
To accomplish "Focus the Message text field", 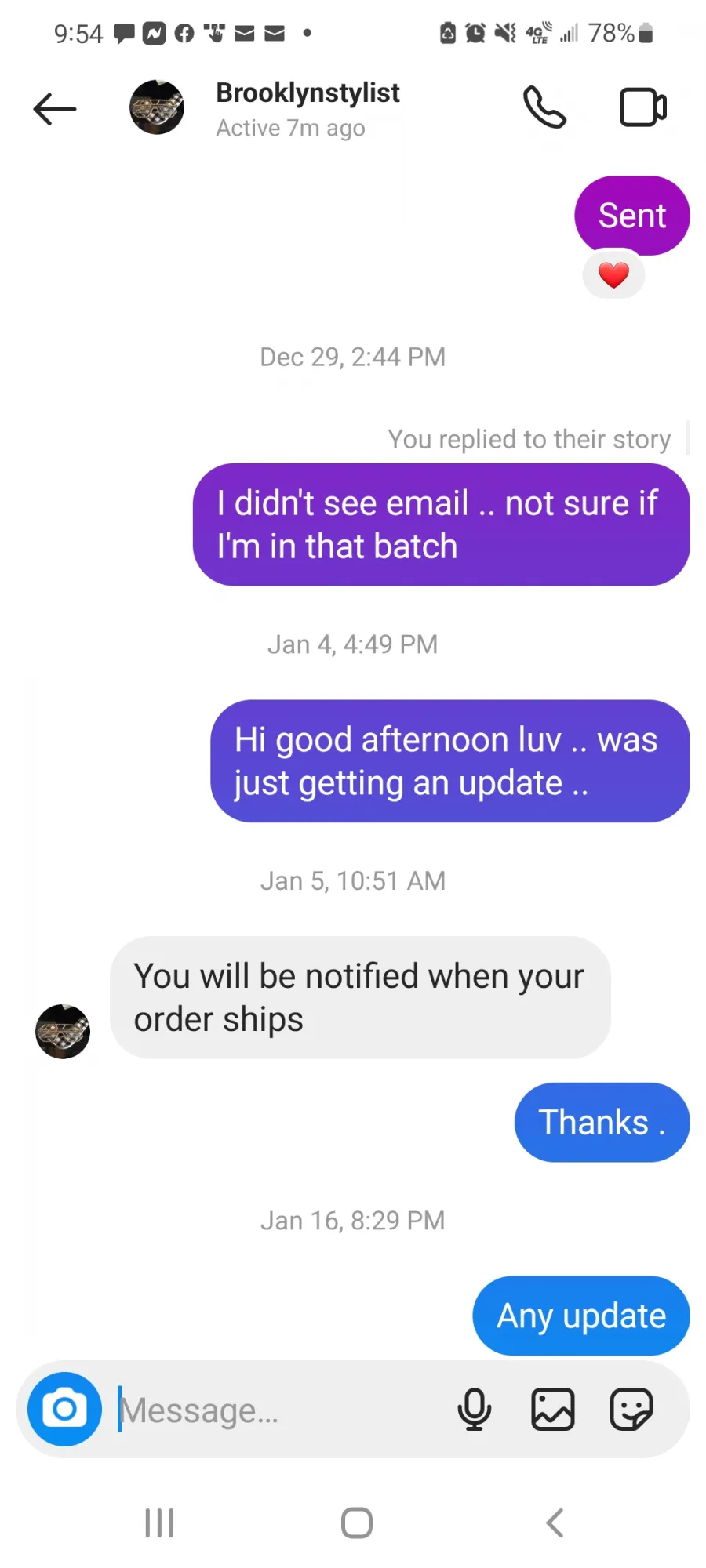I will [278, 1410].
